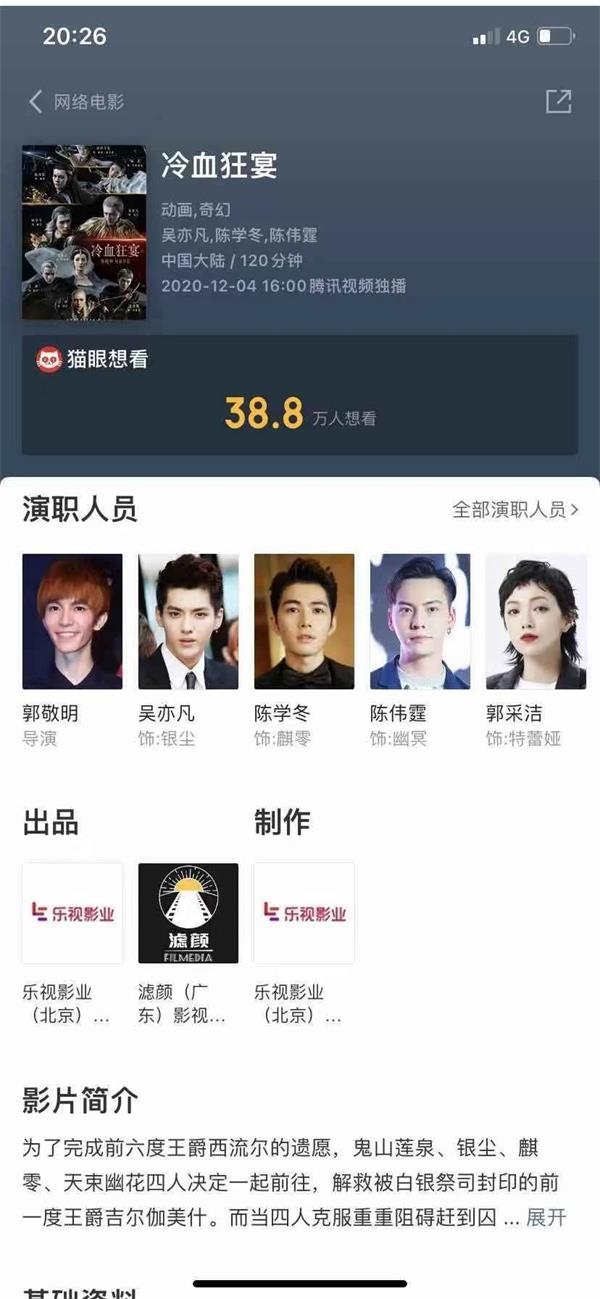
Task: Expand synopsis with 展开
Action: 546,1218
